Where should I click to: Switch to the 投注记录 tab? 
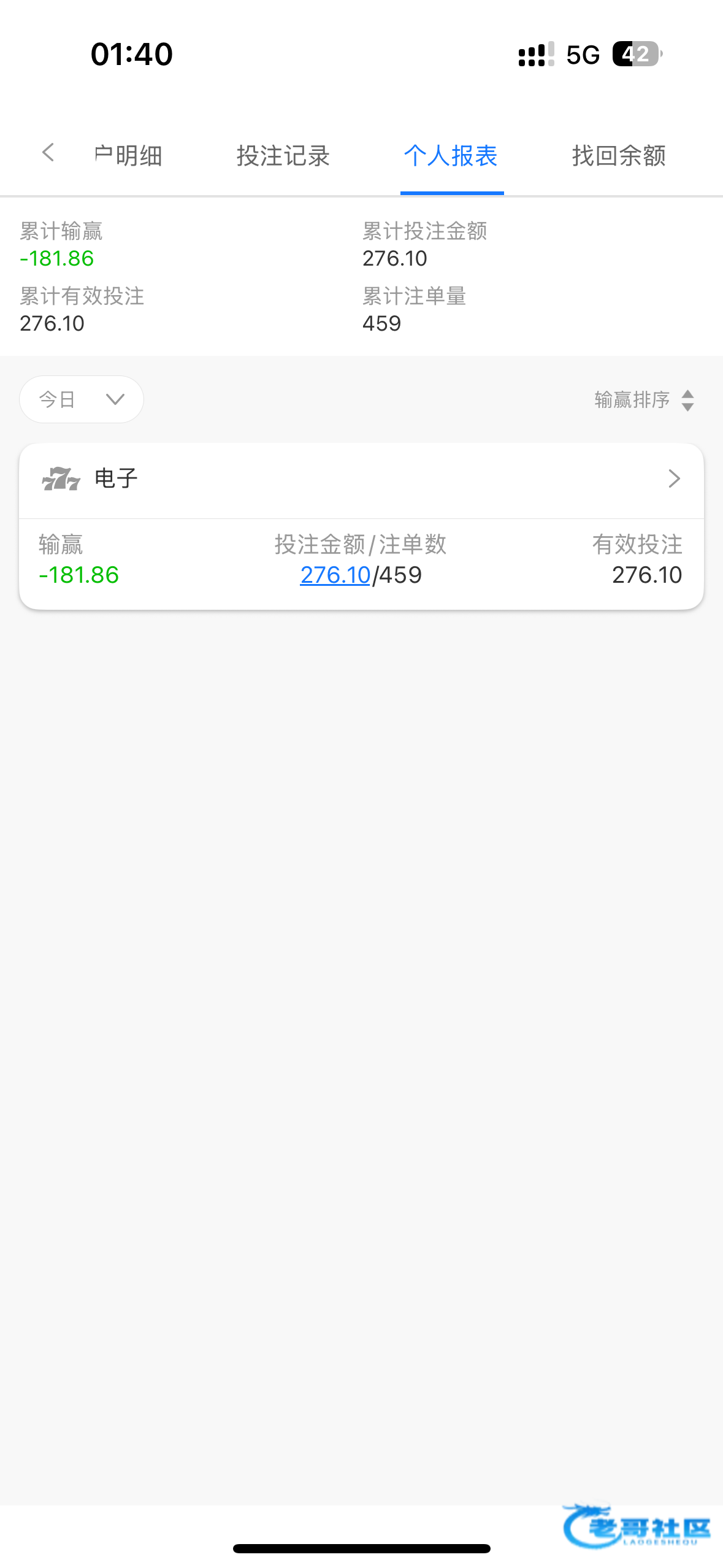(x=283, y=156)
